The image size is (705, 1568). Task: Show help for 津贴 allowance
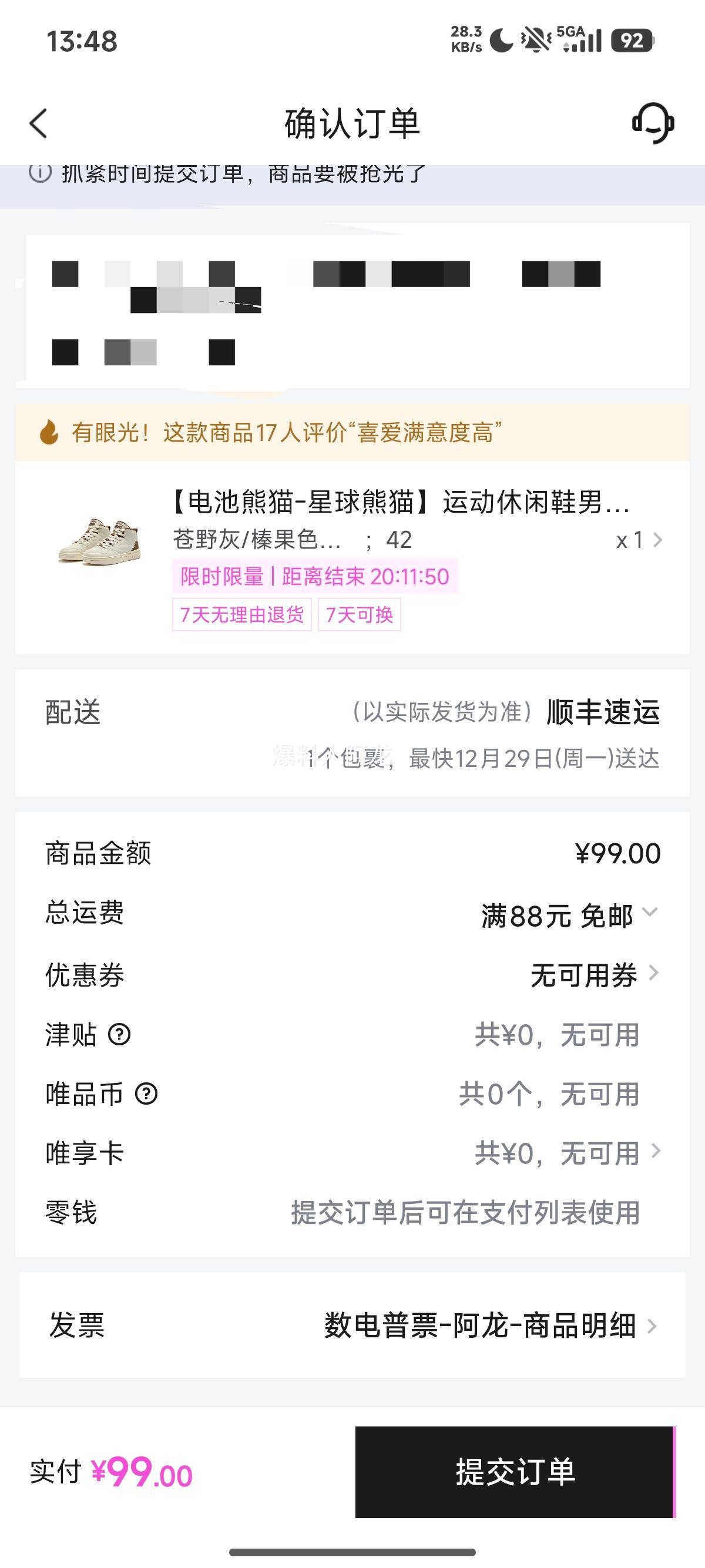[119, 1034]
